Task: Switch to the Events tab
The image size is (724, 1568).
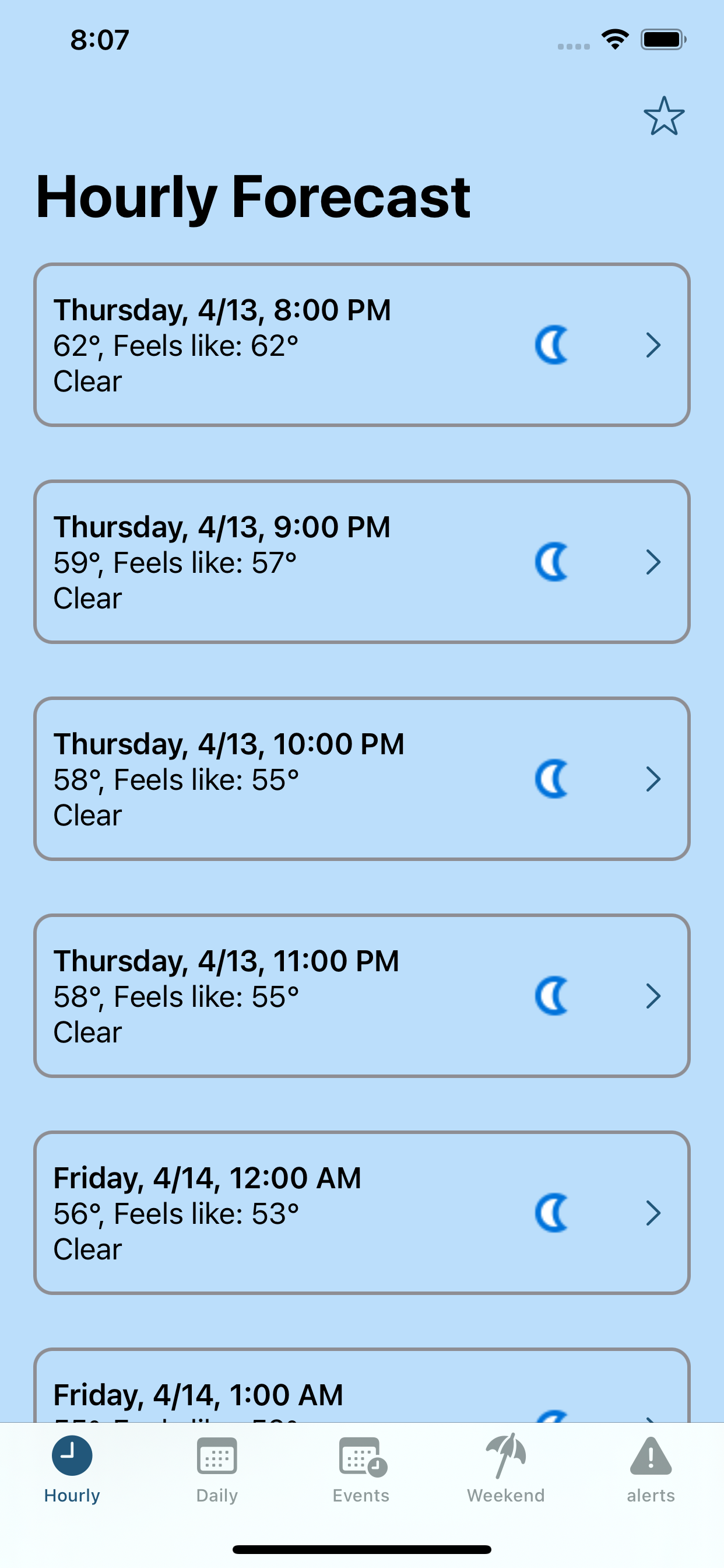Action: coord(361,1469)
